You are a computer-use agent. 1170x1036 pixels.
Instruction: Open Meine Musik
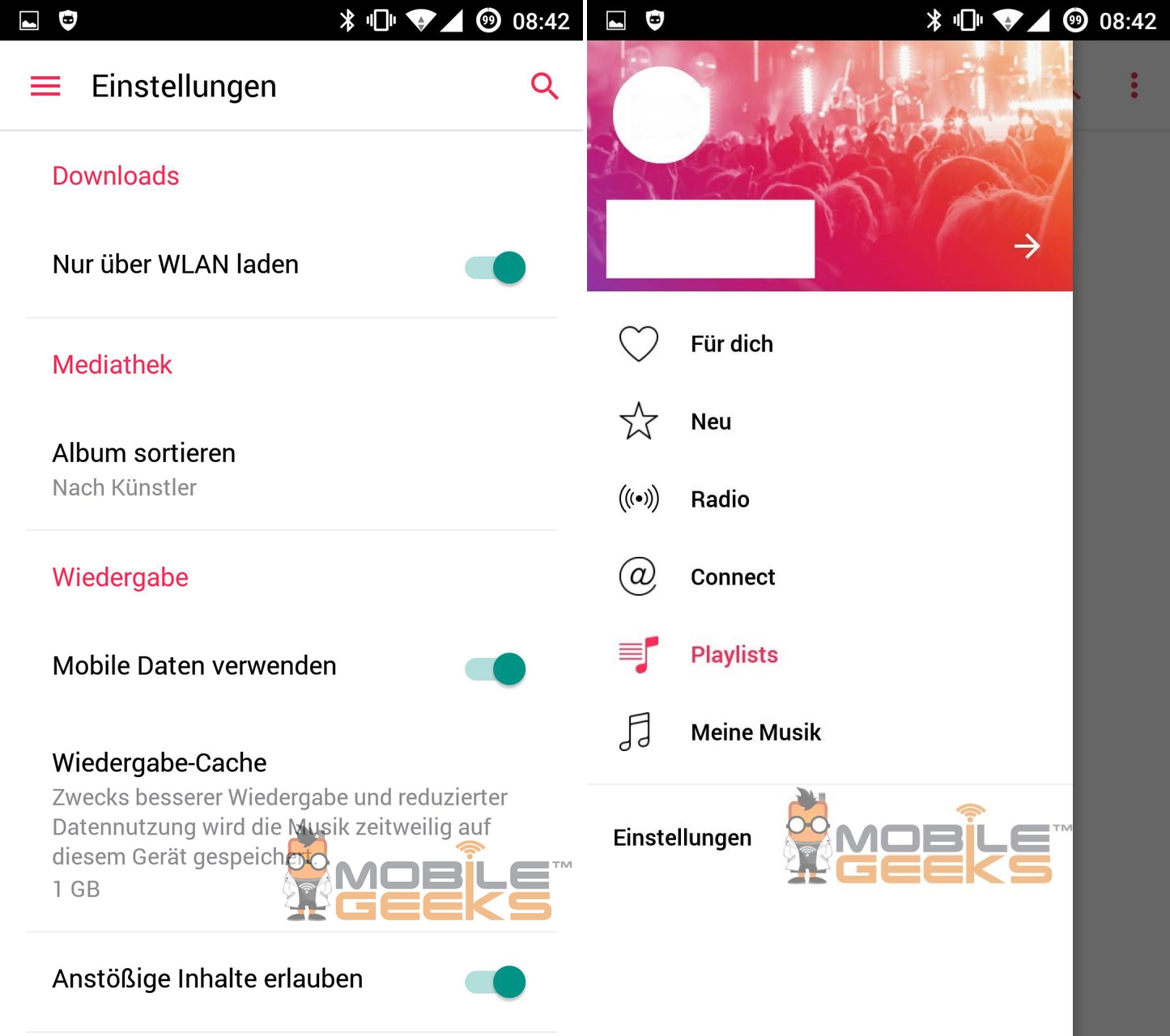(755, 732)
